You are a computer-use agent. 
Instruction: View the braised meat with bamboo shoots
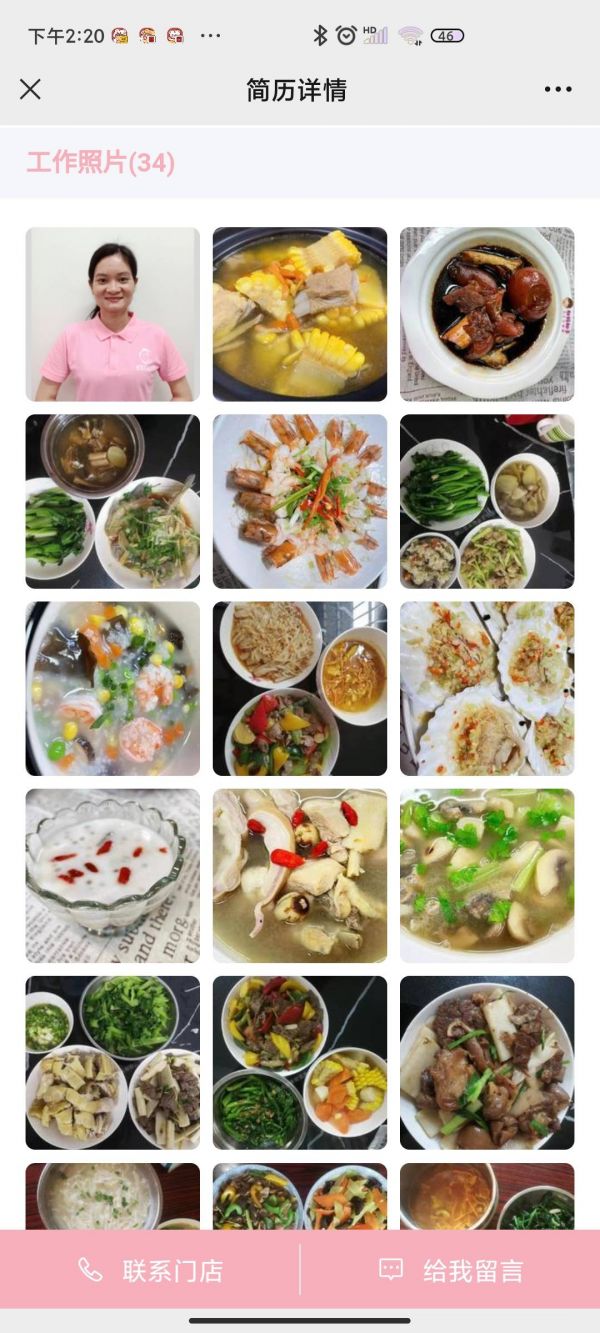[487, 1062]
